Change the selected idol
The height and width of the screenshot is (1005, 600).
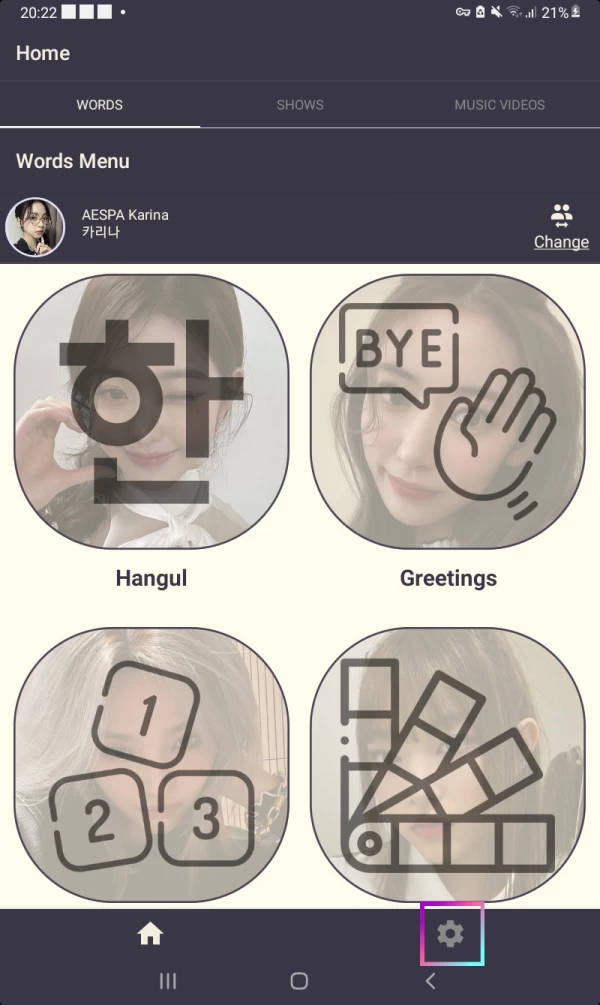(x=561, y=228)
